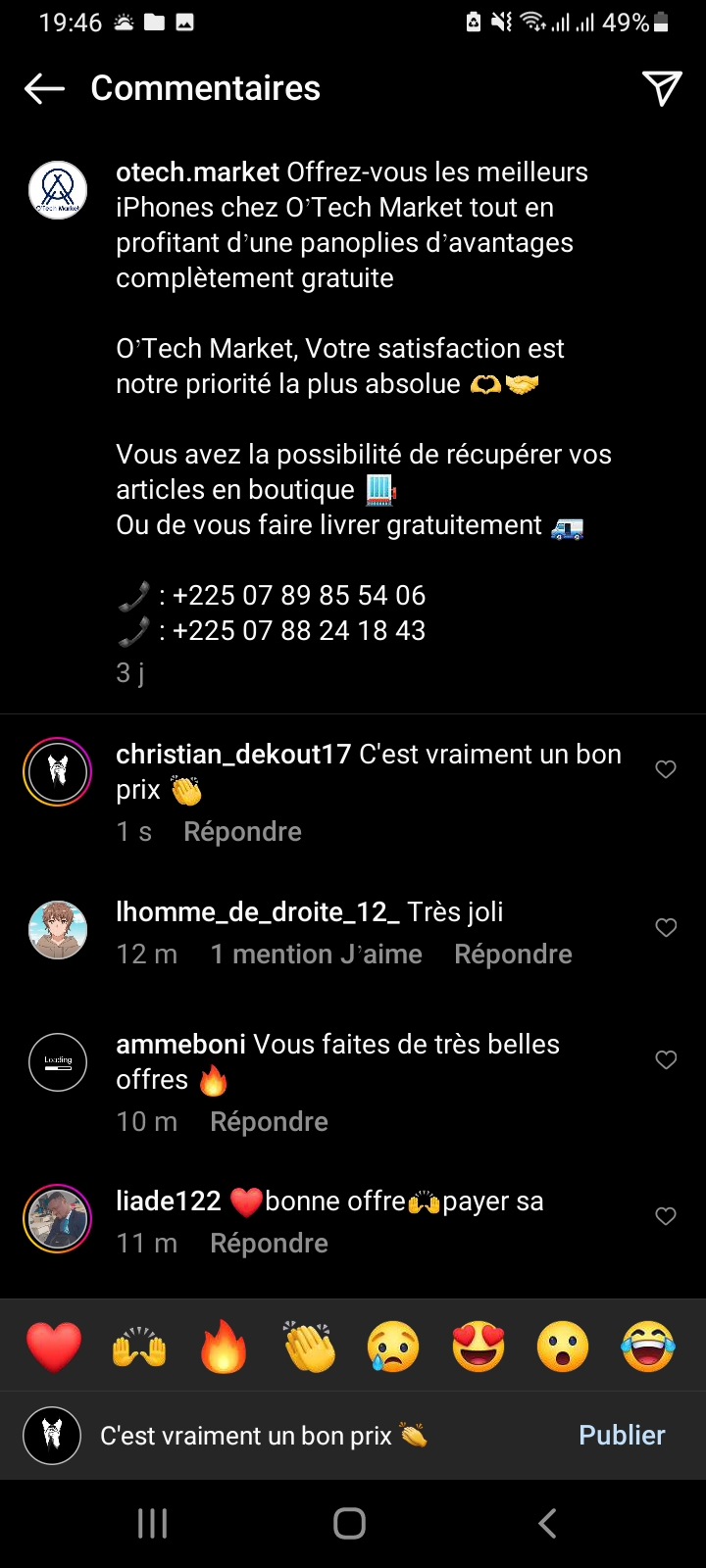Add the laughing with tears emoji
The width and height of the screenshot is (706, 1568).
coord(648,1347)
